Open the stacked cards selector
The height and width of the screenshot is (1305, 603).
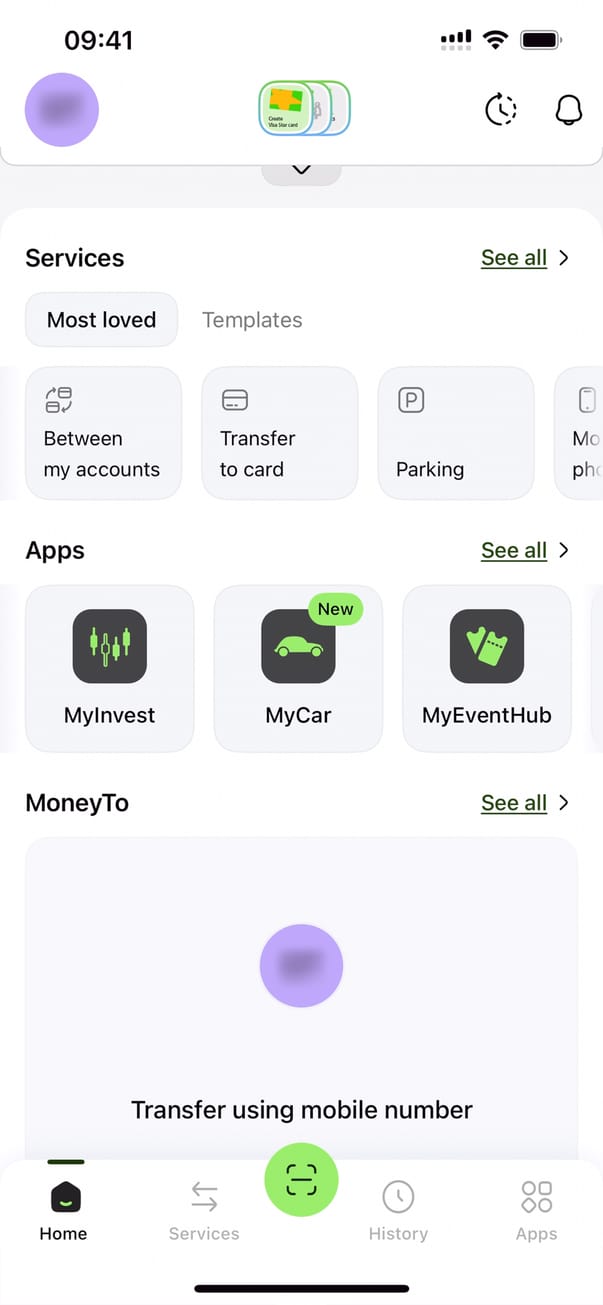tap(304, 108)
